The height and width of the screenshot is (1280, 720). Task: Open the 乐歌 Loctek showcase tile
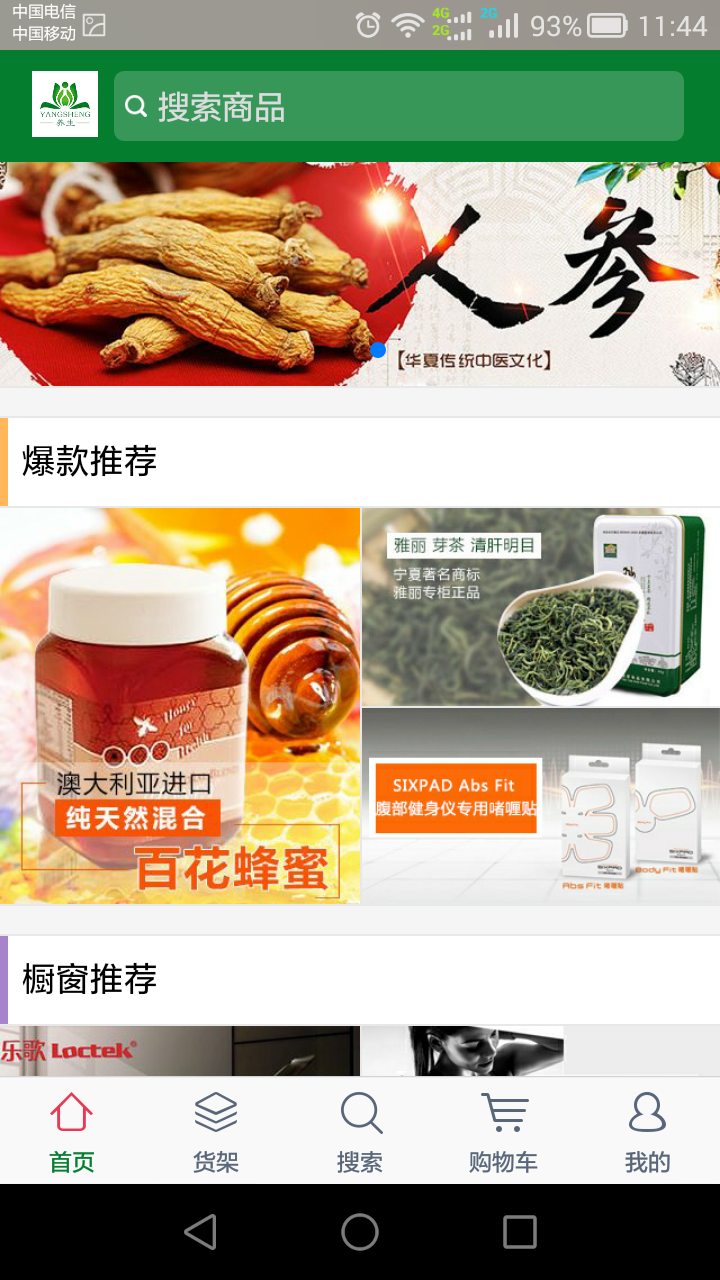point(180,1050)
